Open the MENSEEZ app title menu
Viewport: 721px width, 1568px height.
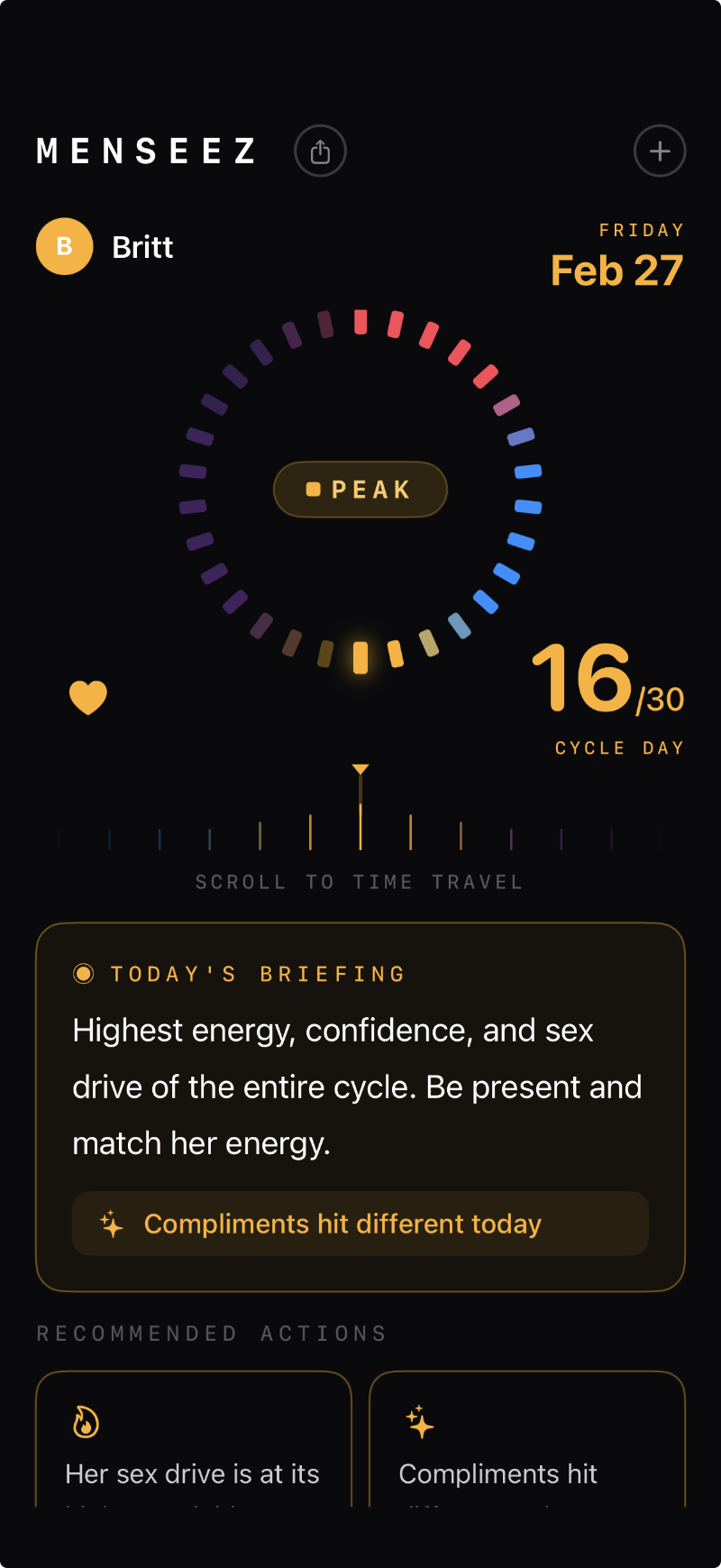point(146,151)
